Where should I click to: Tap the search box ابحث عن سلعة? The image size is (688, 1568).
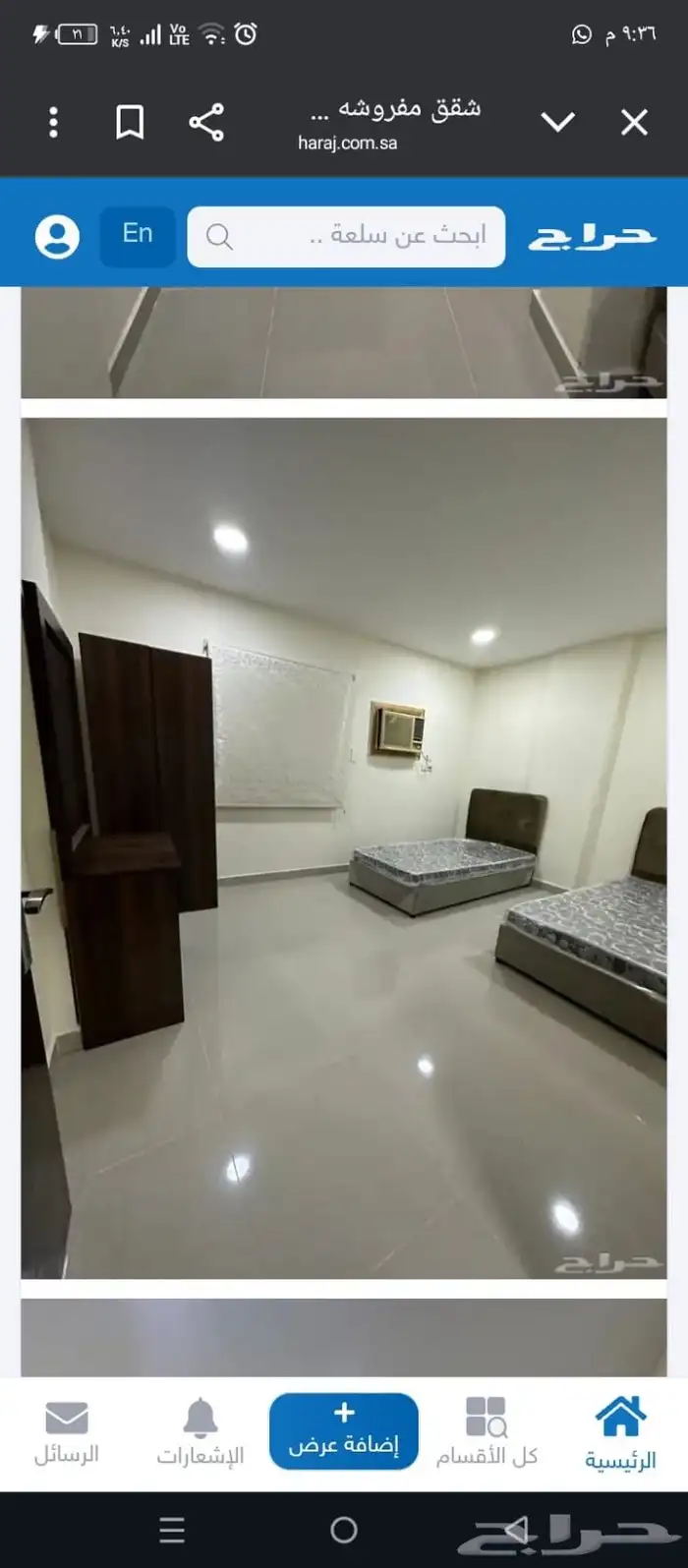pyautogui.click(x=346, y=236)
